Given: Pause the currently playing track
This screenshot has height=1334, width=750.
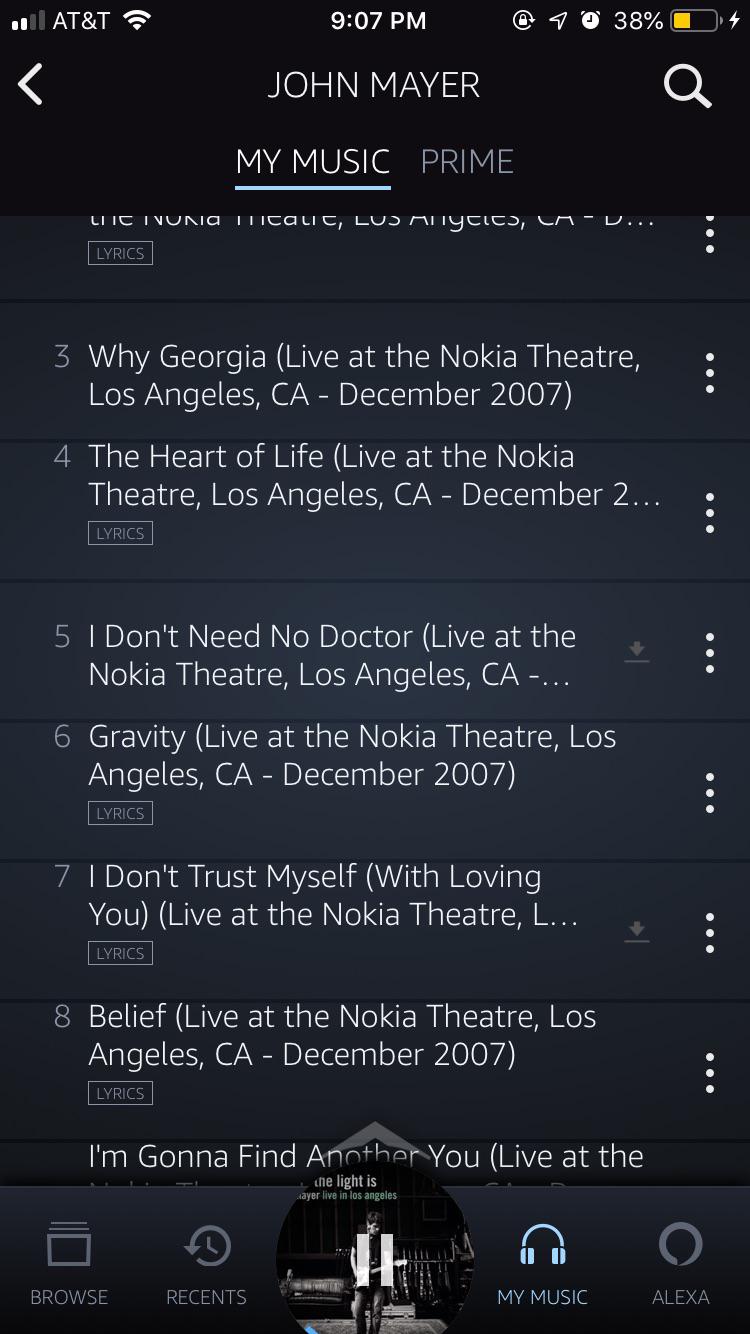Looking at the screenshot, I should click(374, 1262).
